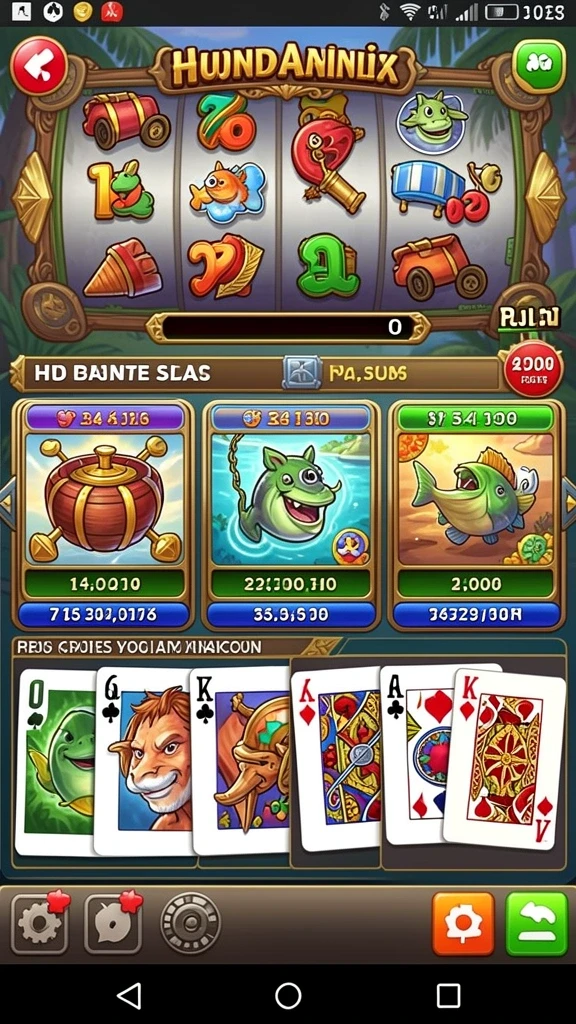Viewport: 576px width, 1024px height.
Task: Tap the red 2000 round button
Action: click(533, 368)
